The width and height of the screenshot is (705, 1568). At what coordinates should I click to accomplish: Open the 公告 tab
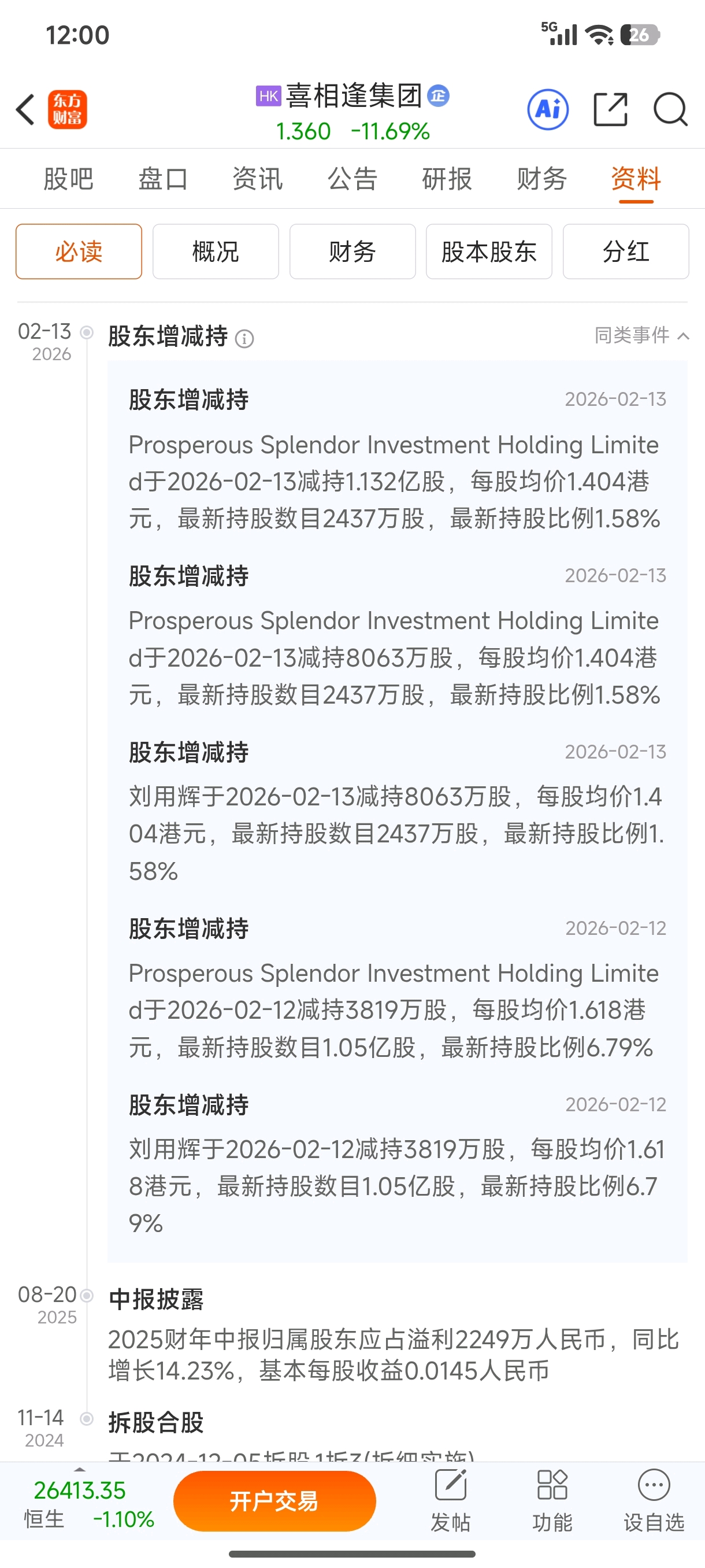click(352, 179)
